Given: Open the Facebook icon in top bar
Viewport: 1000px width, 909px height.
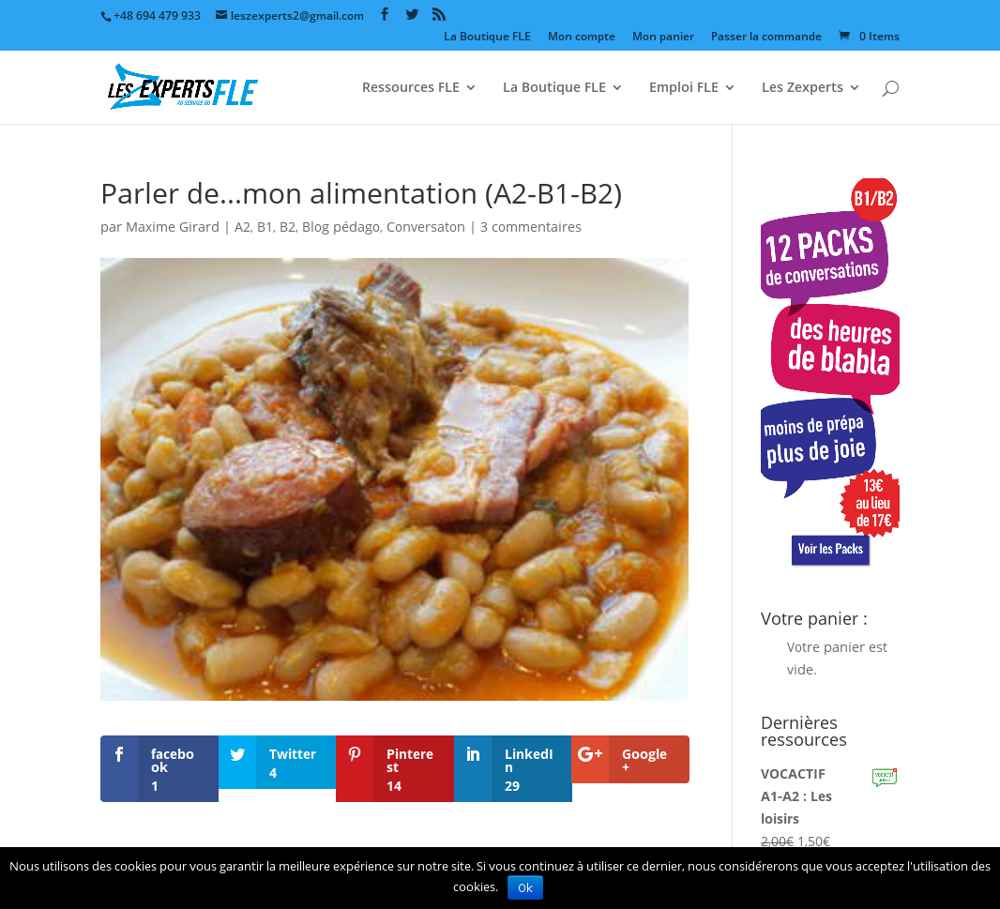Looking at the screenshot, I should point(384,15).
